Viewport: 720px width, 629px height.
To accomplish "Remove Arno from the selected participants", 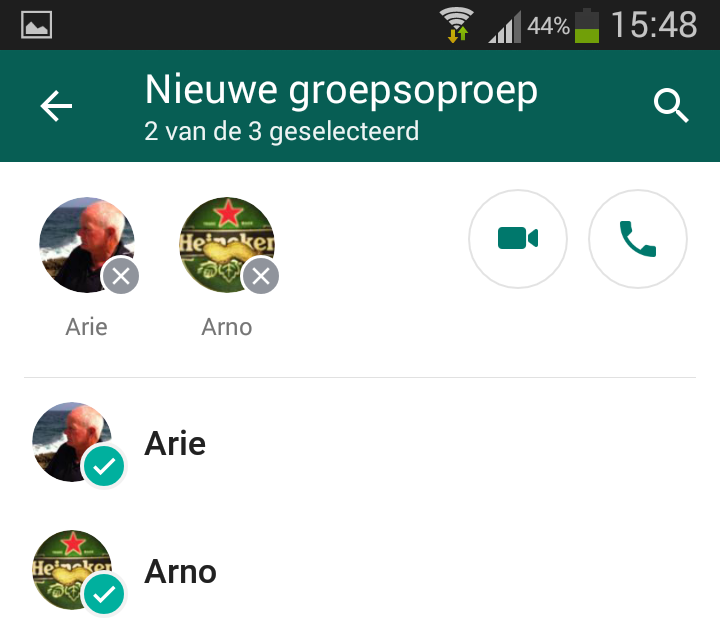I will [261, 277].
